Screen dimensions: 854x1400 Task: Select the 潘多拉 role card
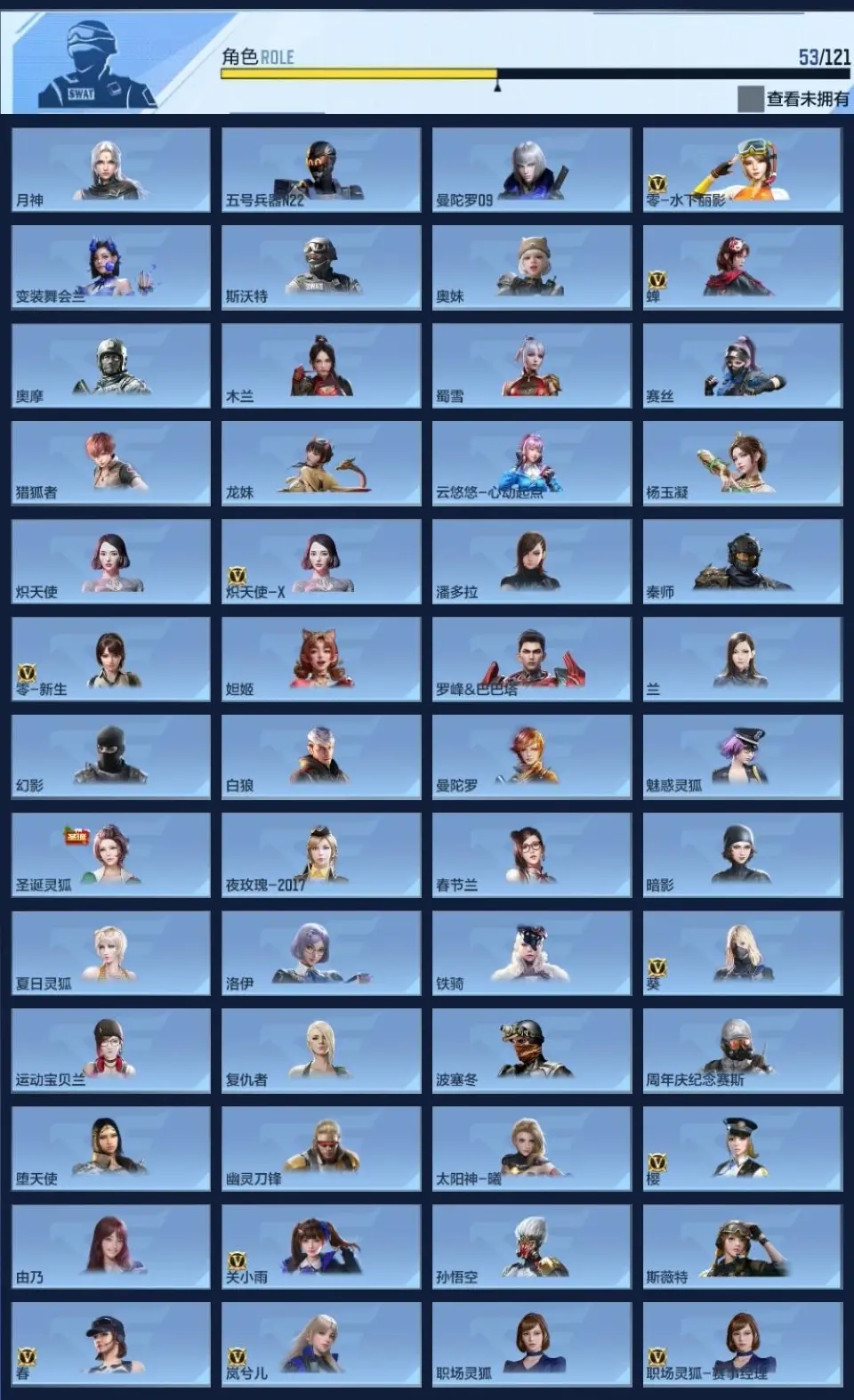(532, 562)
